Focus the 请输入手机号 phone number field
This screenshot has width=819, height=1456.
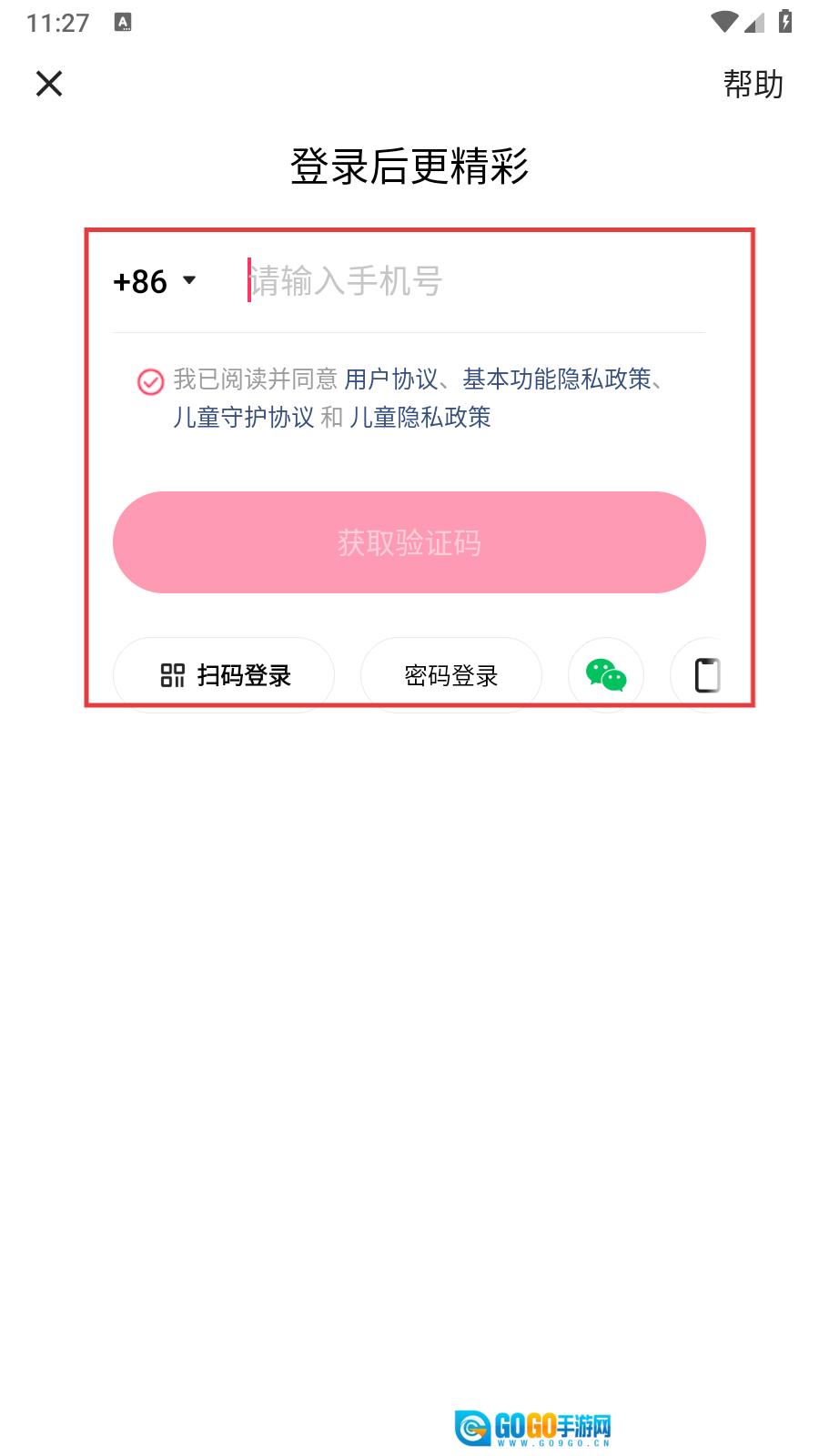(473, 281)
